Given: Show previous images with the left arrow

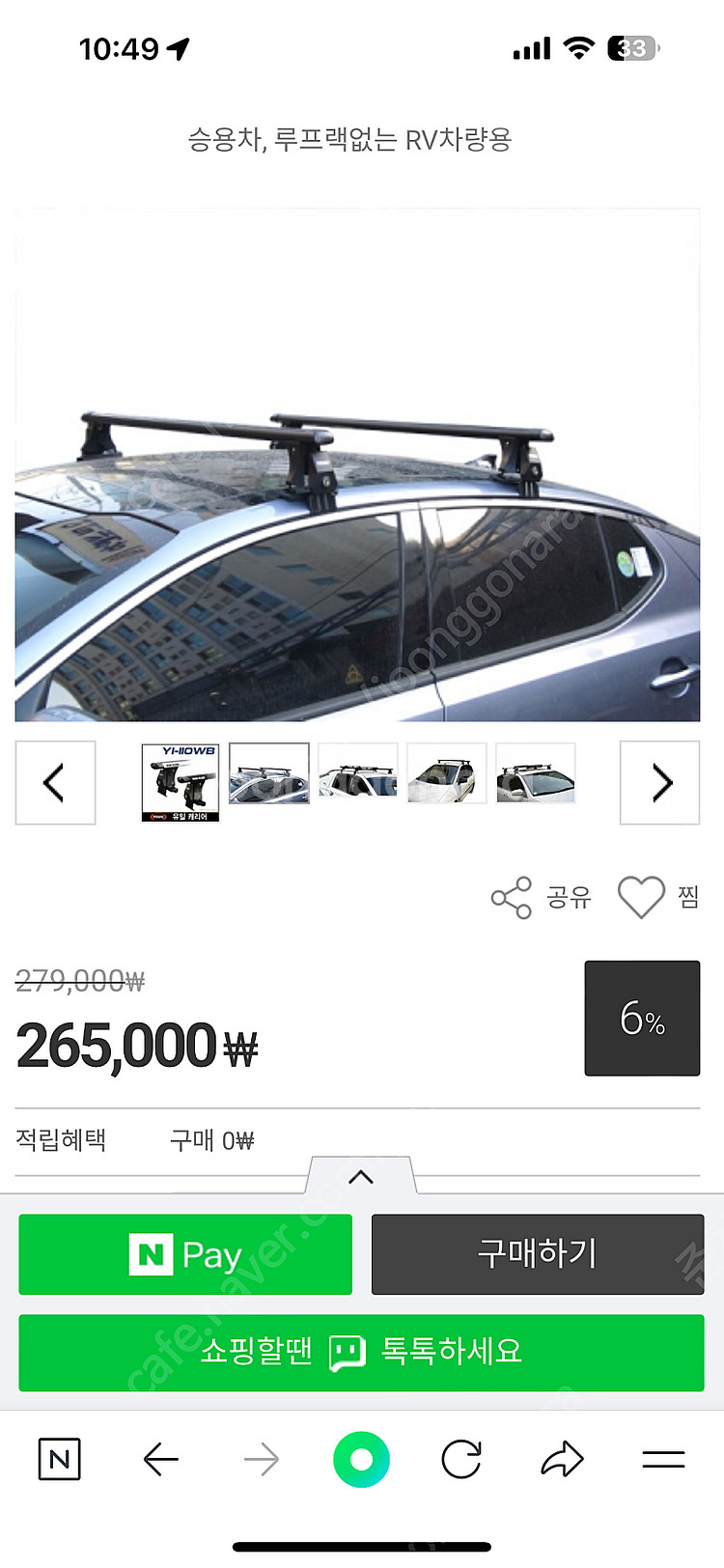Looking at the screenshot, I should (x=55, y=782).
